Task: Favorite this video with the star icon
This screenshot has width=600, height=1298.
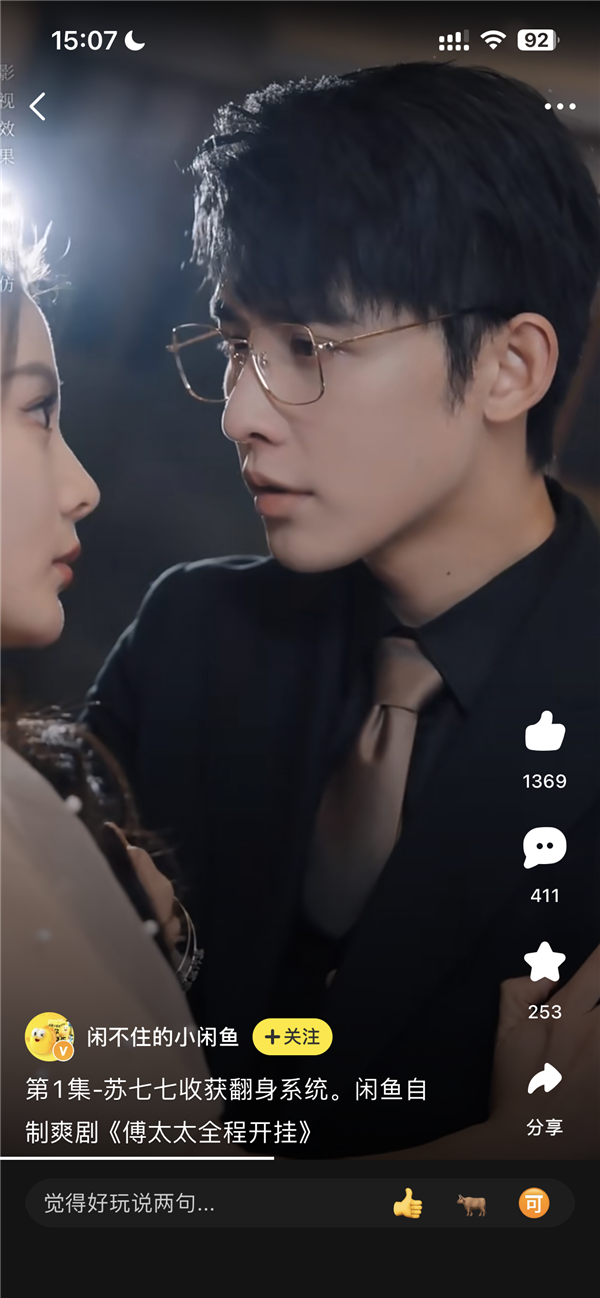Action: [545, 963]
